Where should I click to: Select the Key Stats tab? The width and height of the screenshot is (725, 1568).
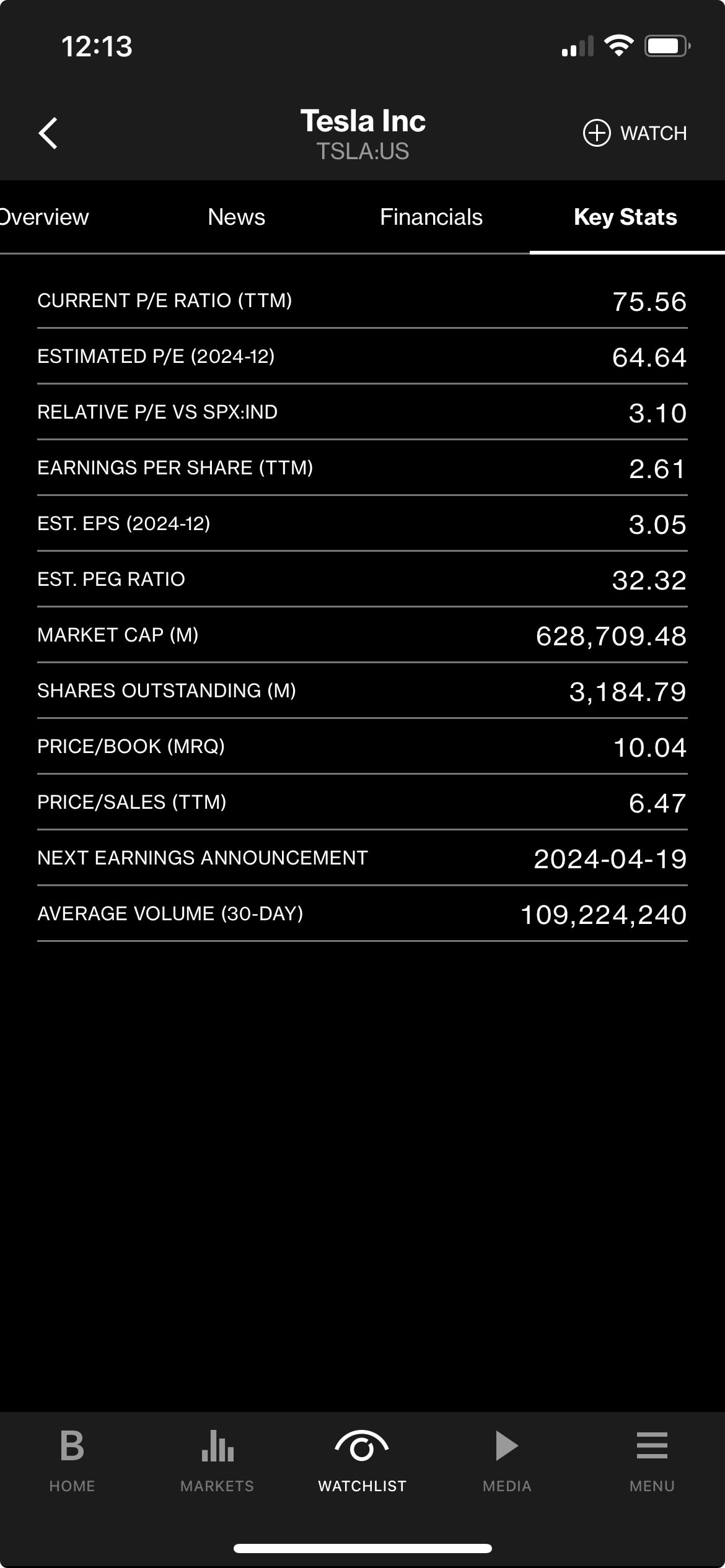coord(625,217)
